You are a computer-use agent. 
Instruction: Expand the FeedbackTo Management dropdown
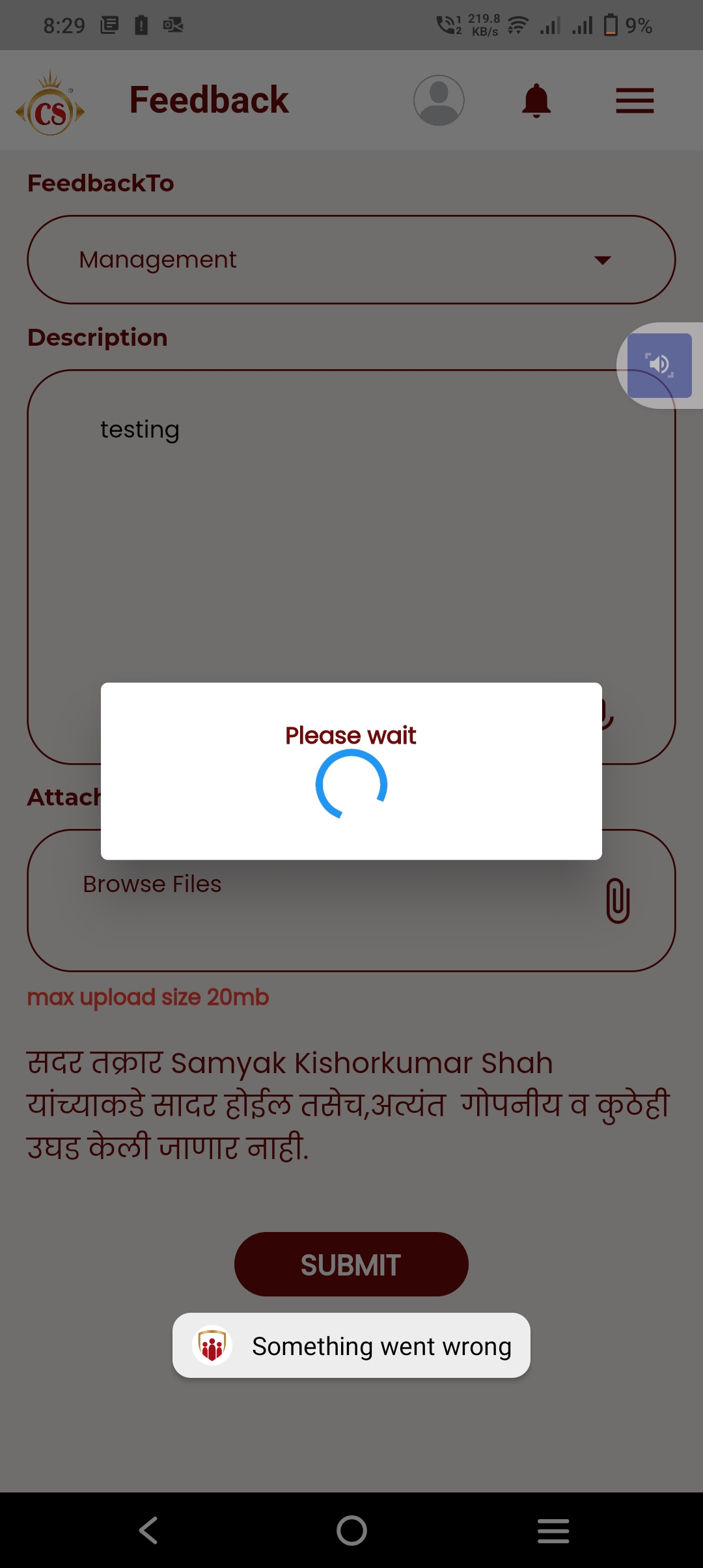click(351, 260)
